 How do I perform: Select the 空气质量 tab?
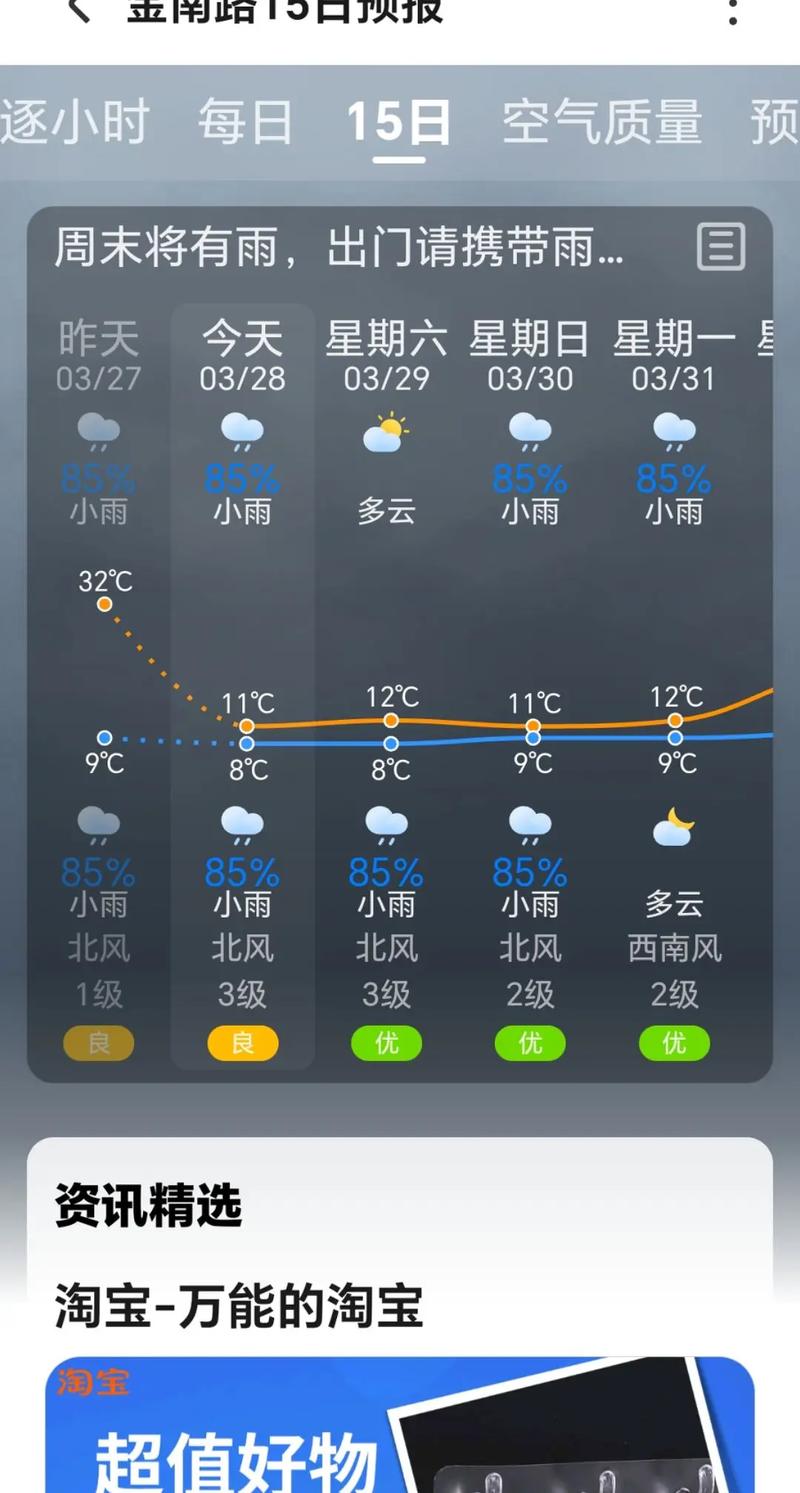[600, 122]
